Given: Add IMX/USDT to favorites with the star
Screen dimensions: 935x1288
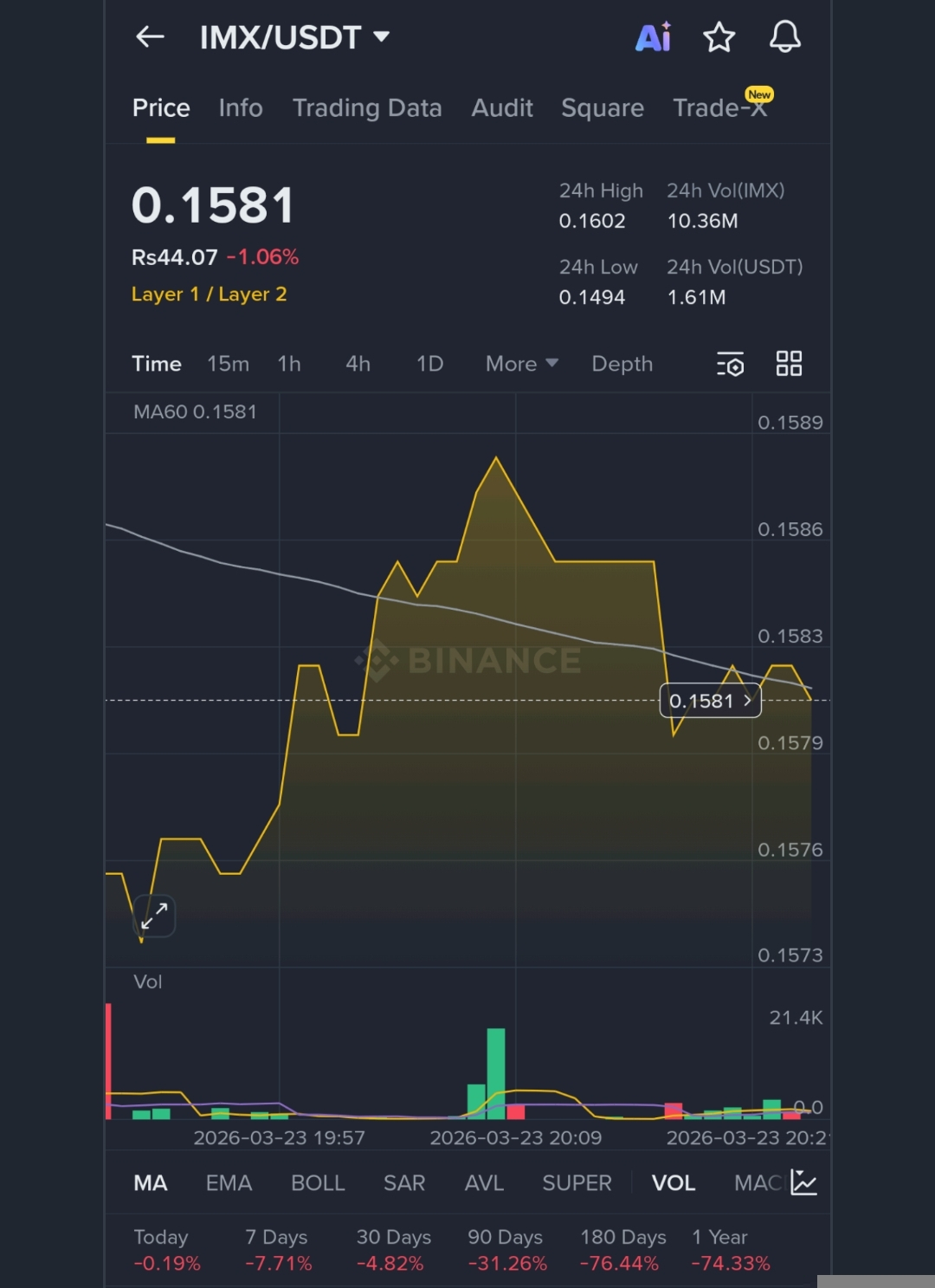Looking at the screenshot, I should click(719, 37).
